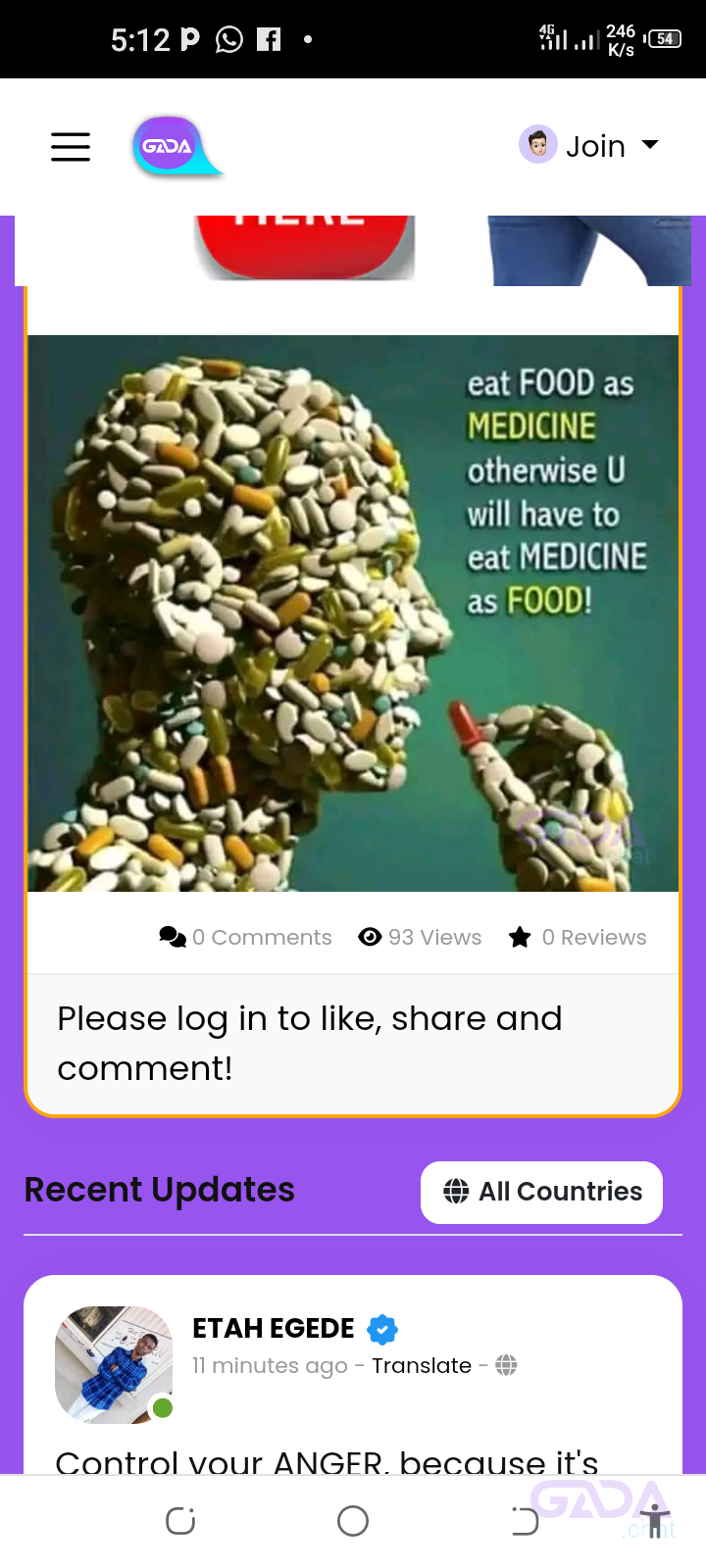Open the eat FOOD as MEDICINE post image
Screen dimensions: 706x1568
353,613
